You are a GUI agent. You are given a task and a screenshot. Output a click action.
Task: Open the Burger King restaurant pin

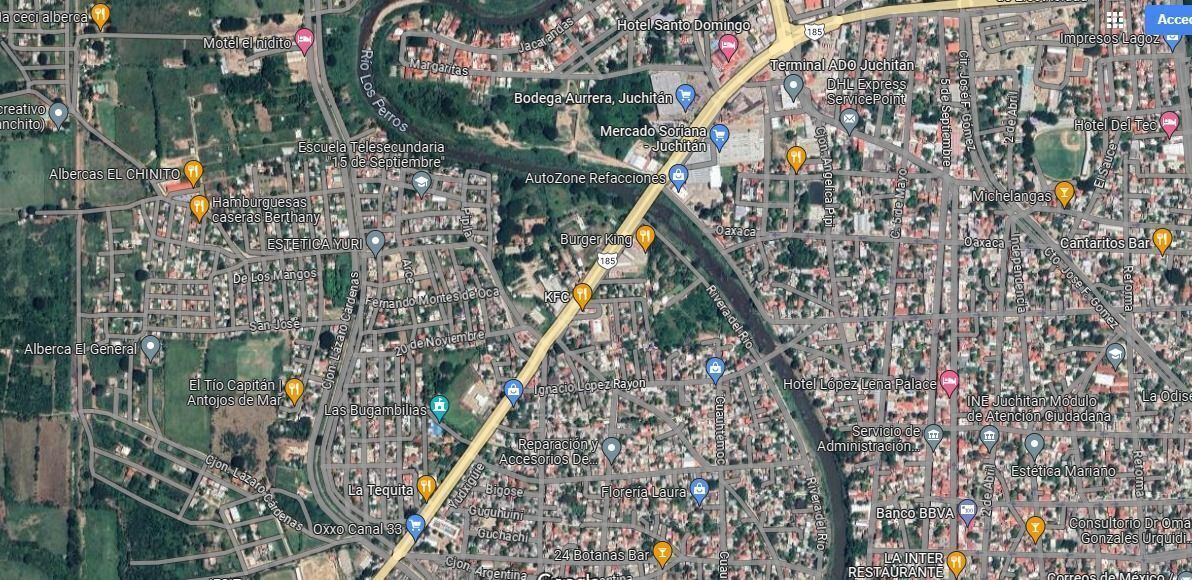click(645, 237)
